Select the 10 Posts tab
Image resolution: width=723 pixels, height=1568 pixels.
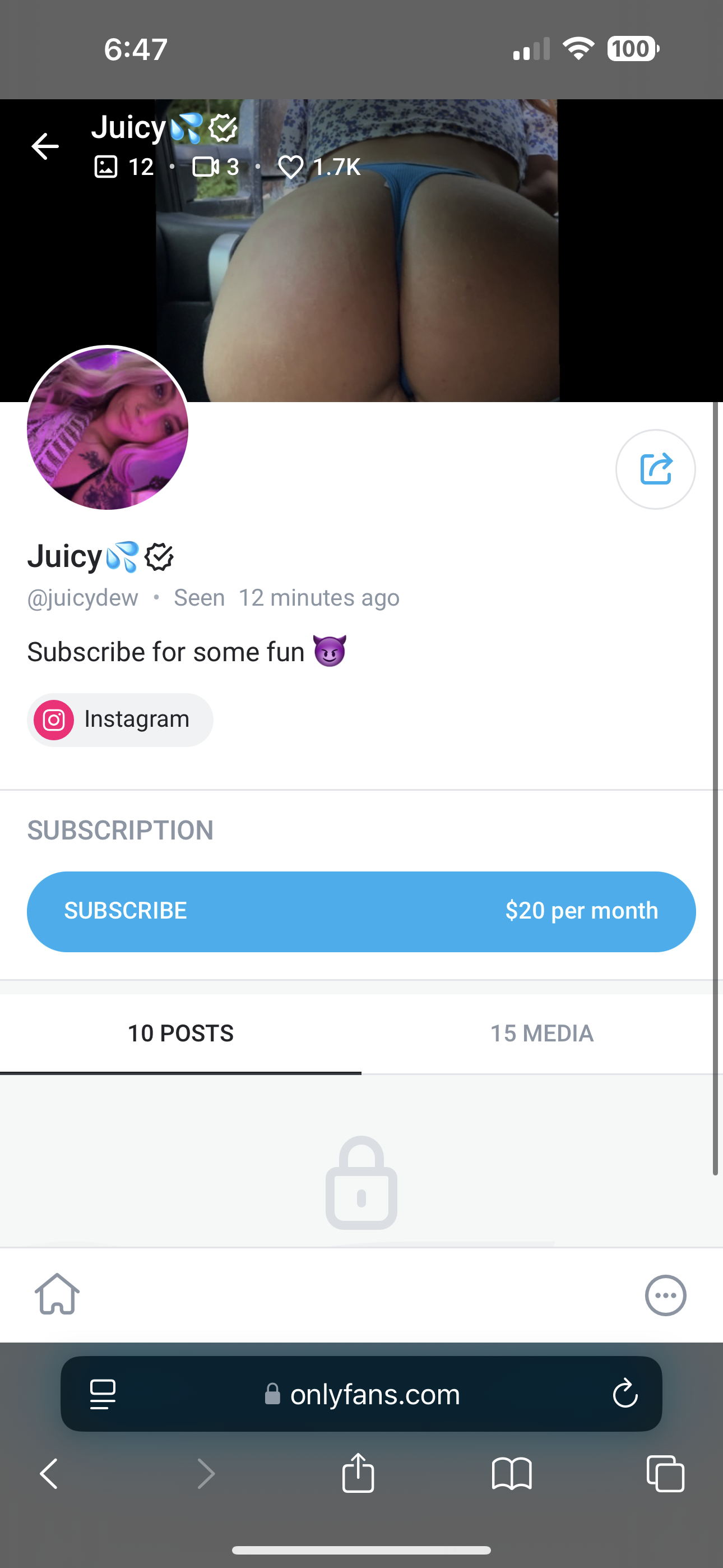click(180, 1033)
